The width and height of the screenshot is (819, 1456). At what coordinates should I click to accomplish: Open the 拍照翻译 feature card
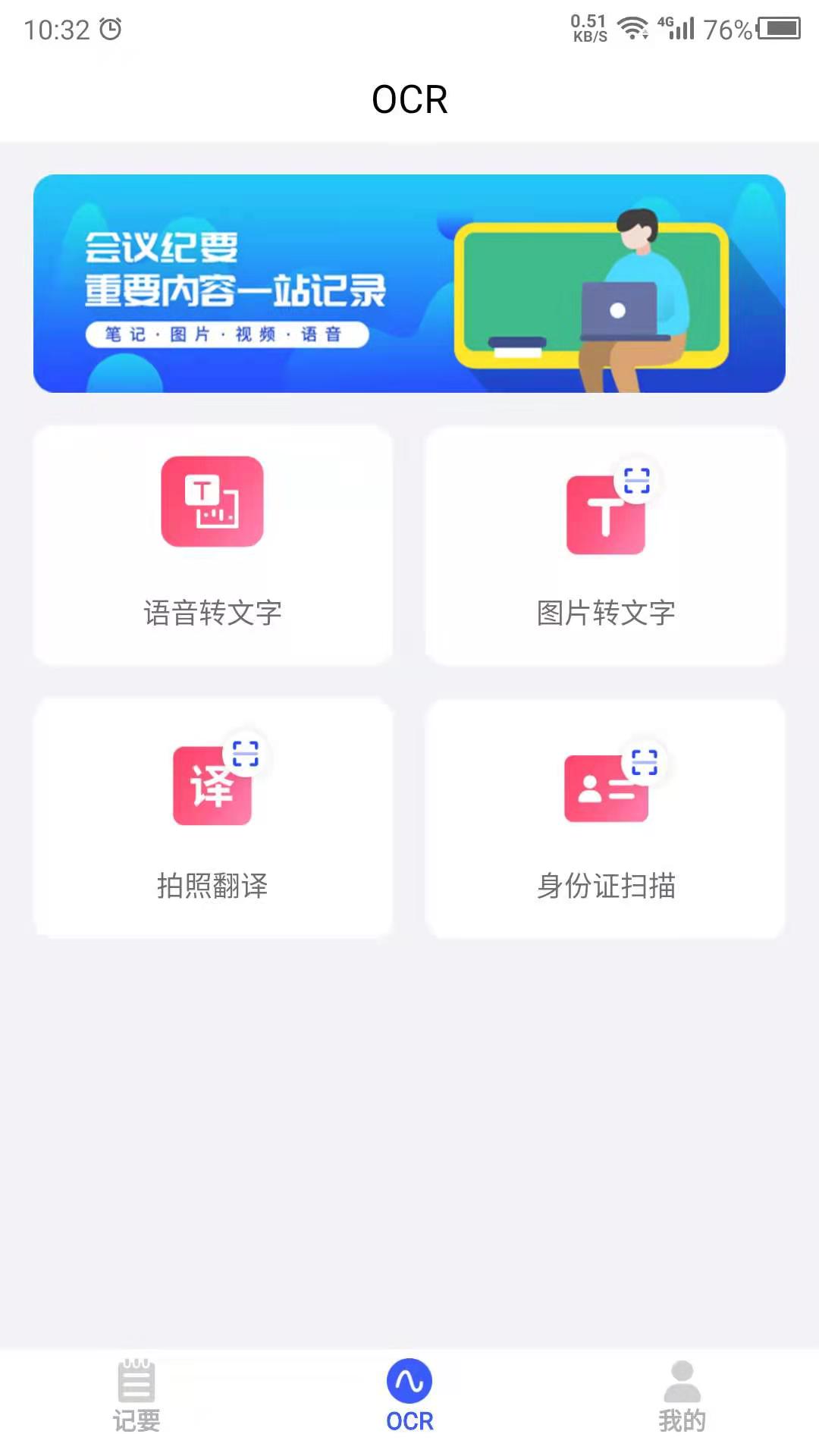(x=212, y=817)
